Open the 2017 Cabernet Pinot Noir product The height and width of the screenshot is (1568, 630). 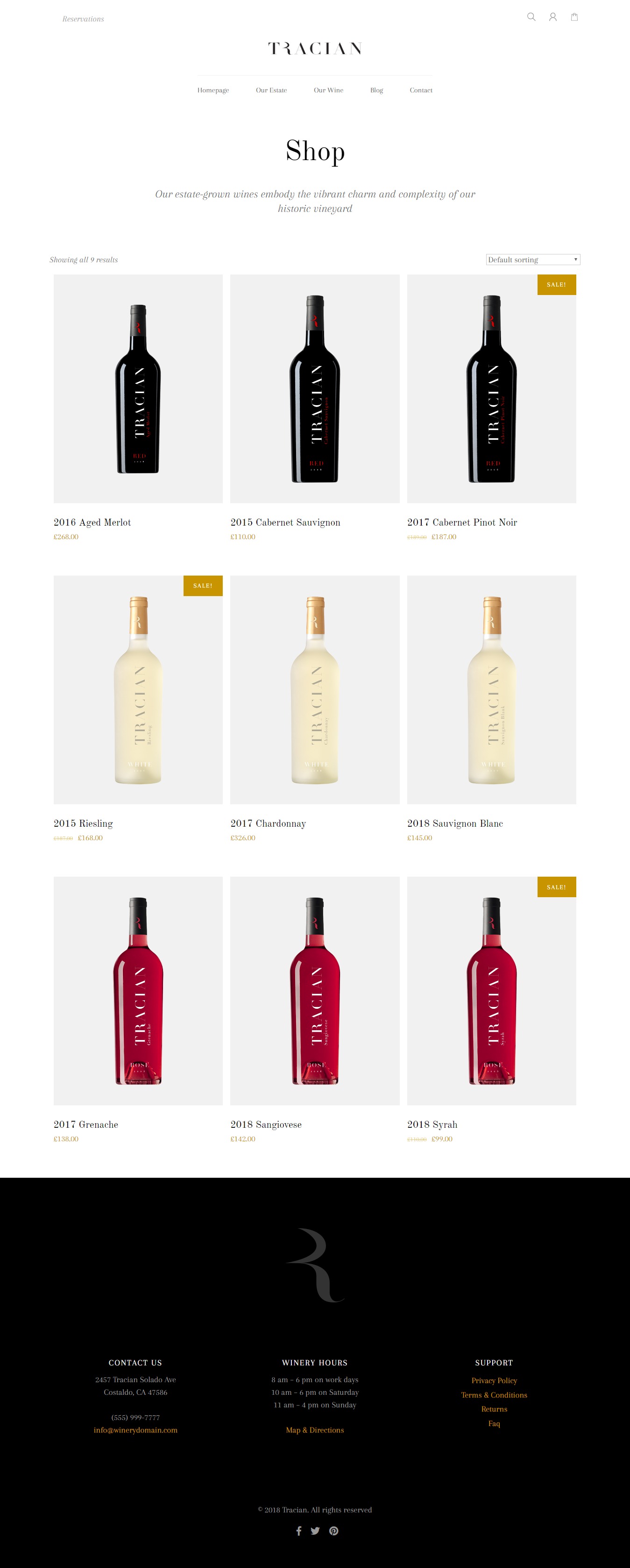pos(462,522)
